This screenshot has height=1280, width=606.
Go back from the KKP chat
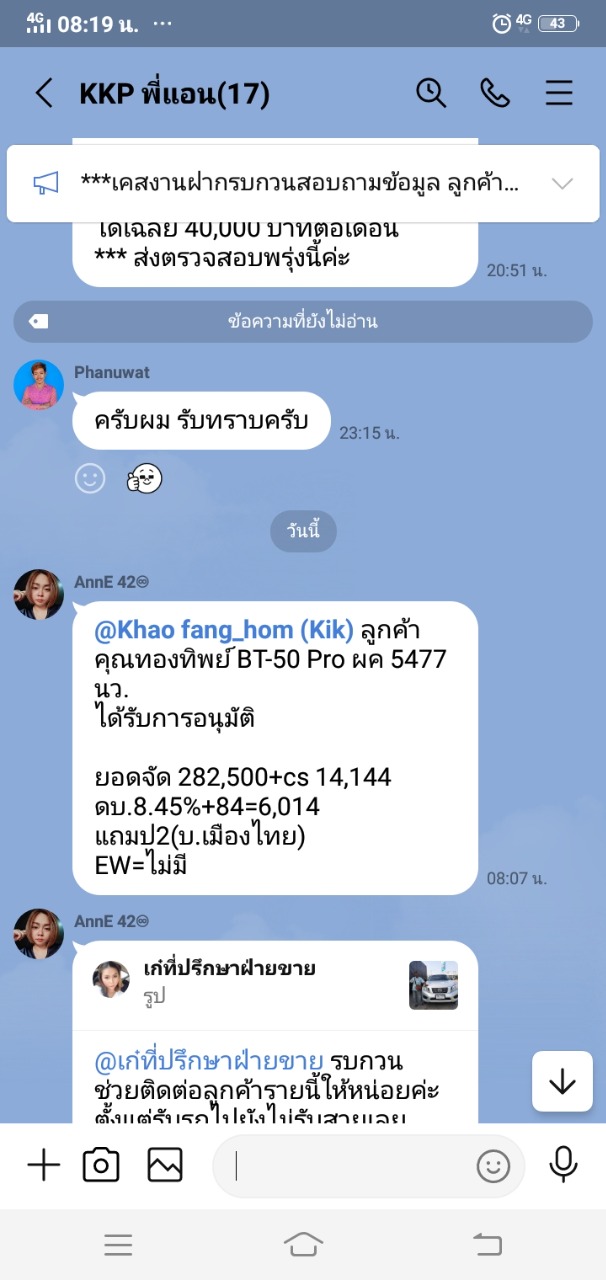(43, 93)
